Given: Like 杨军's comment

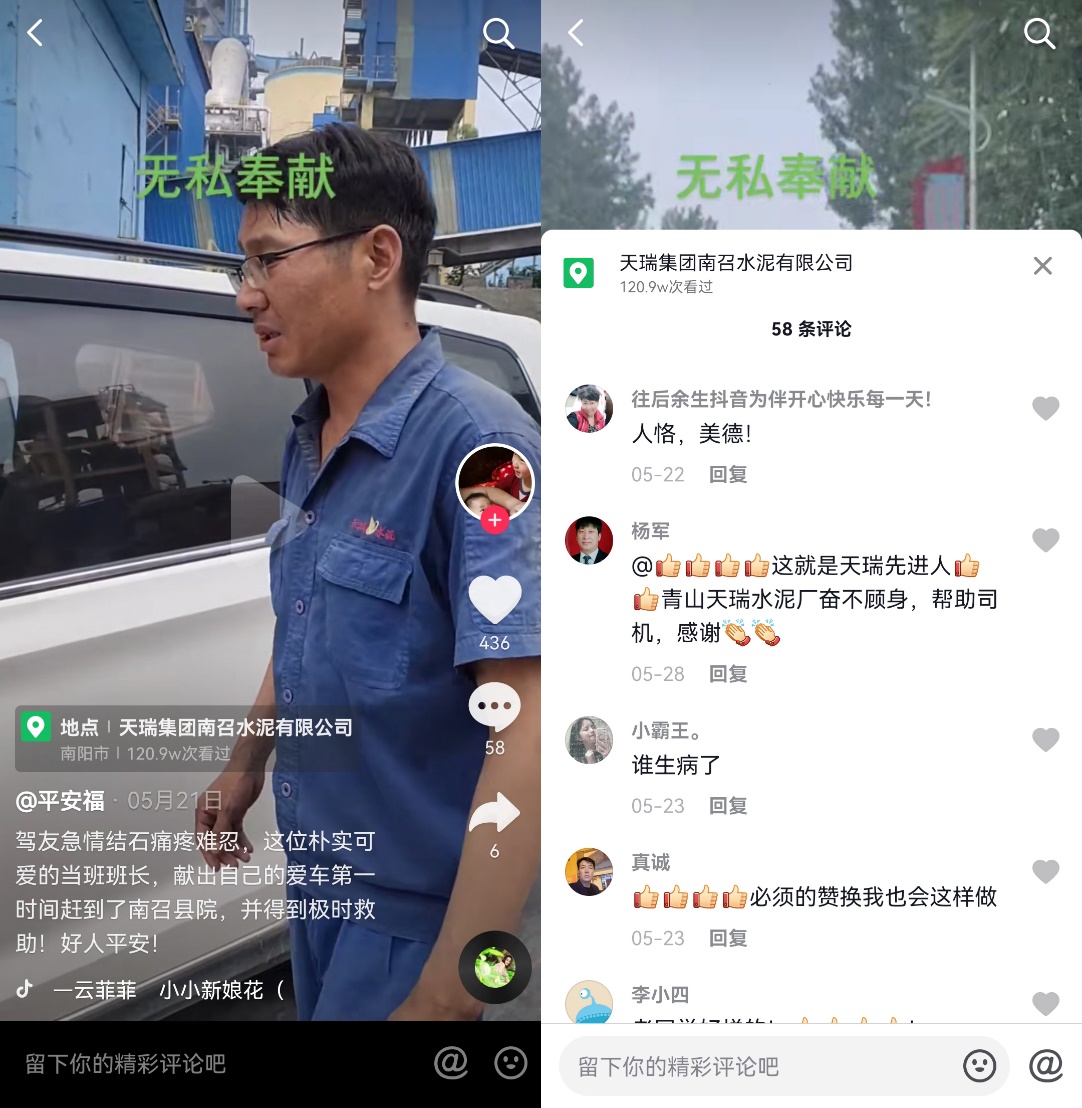Looking at the screenshot, I should coord(1045,540).
